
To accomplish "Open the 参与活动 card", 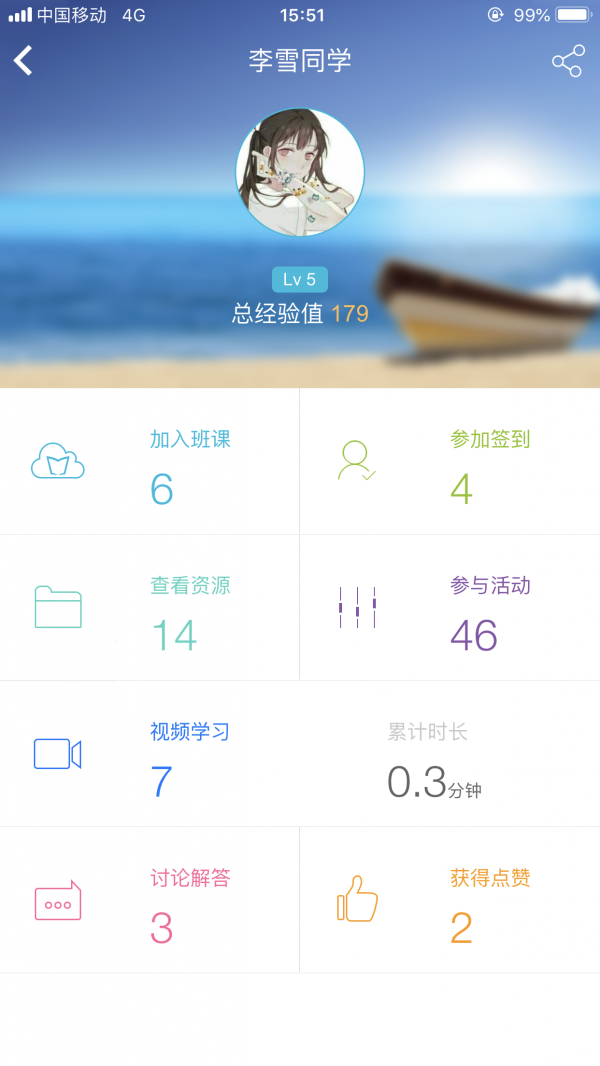I will [450, 608].
